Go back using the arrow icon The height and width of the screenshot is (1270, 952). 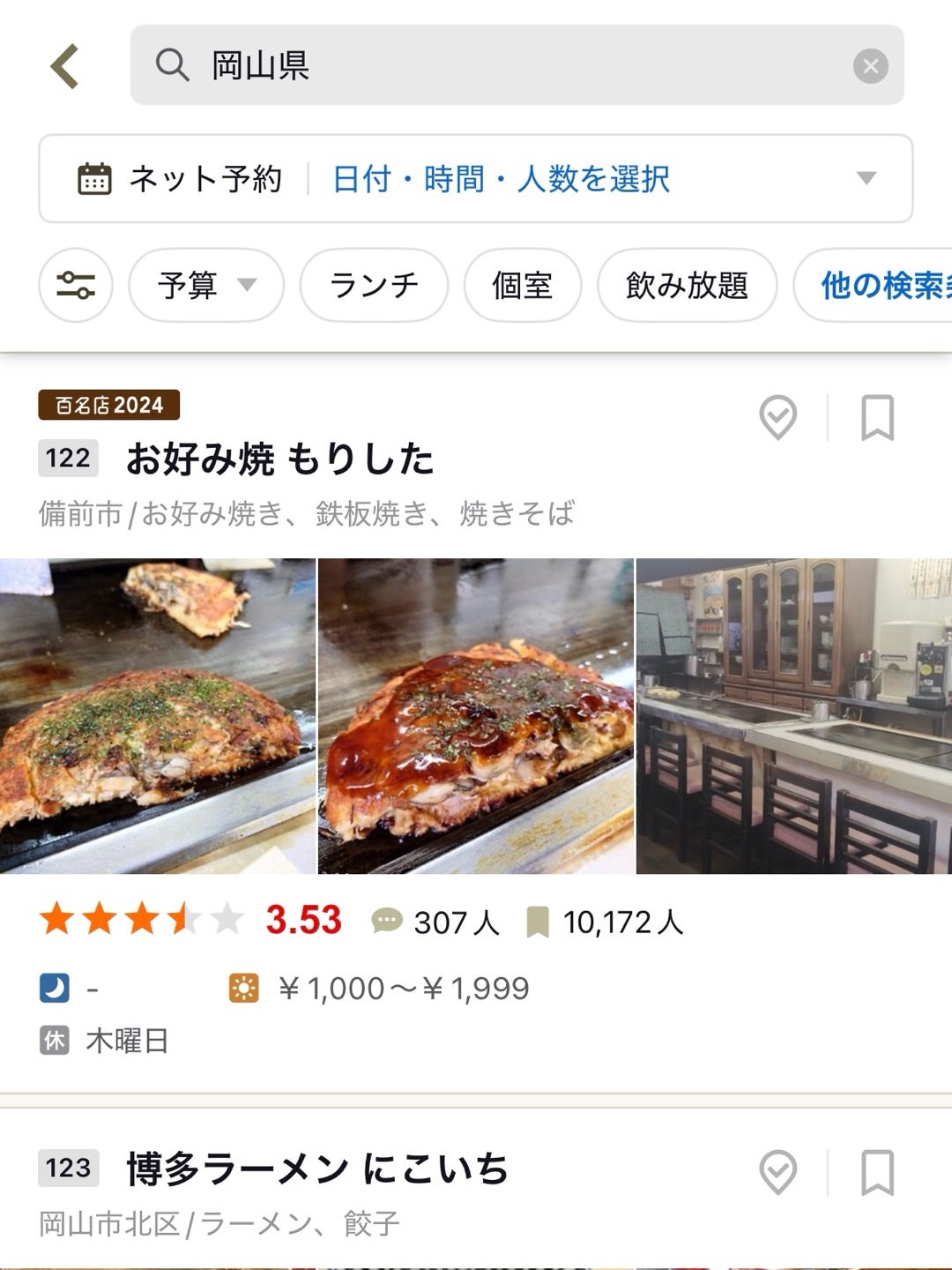point(65,66)
